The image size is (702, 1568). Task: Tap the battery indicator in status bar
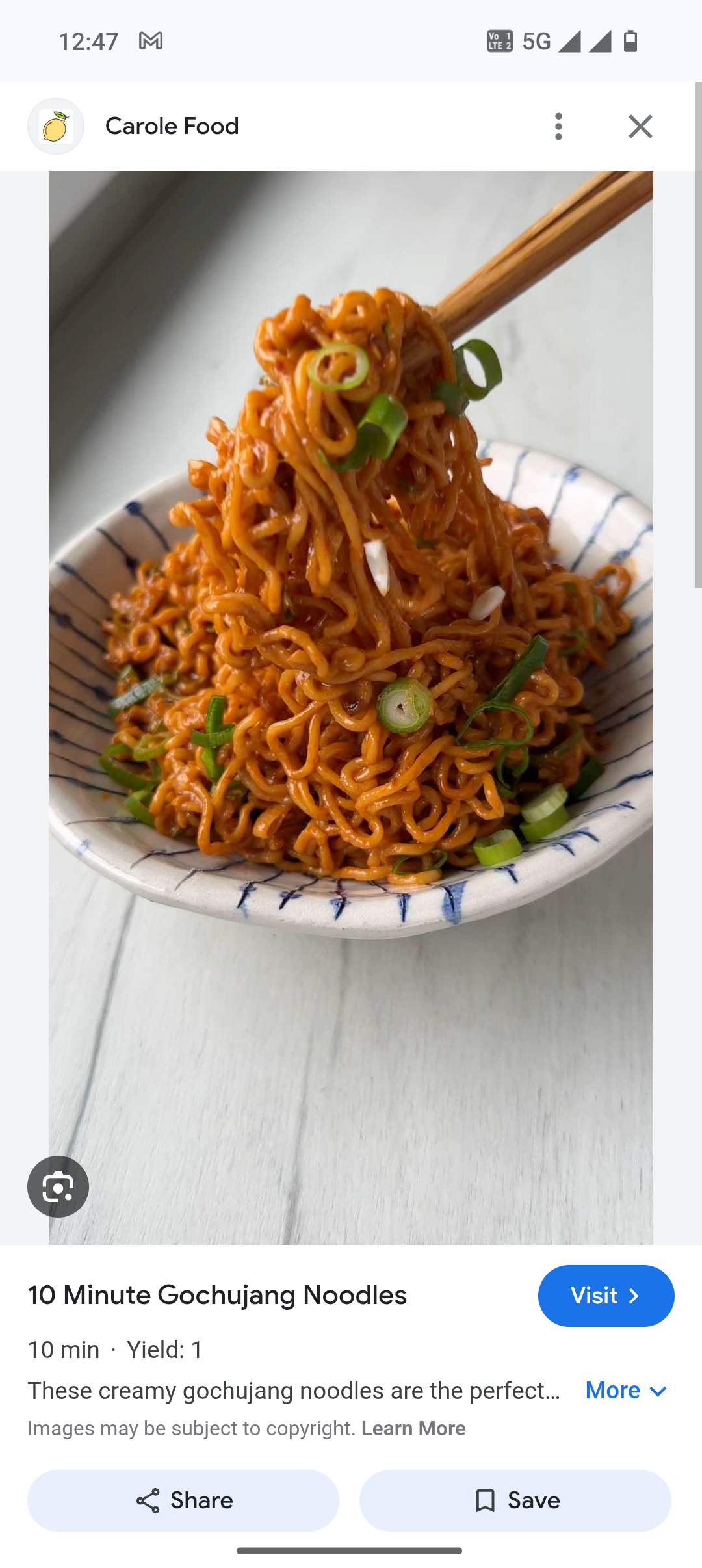(x=628, y=40)
